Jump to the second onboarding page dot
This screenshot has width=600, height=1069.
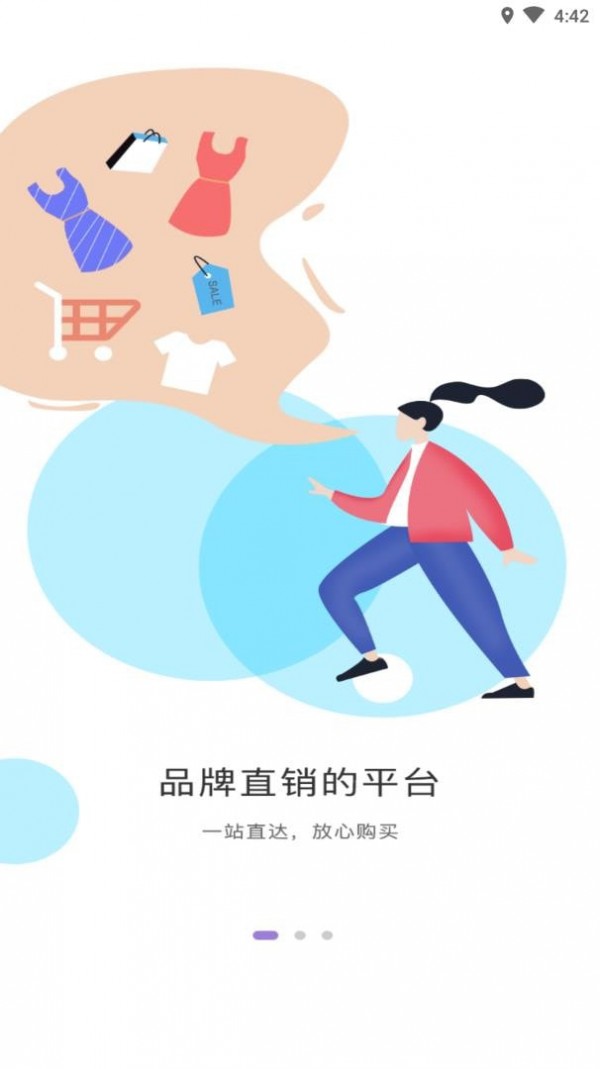tap(300, 935)
